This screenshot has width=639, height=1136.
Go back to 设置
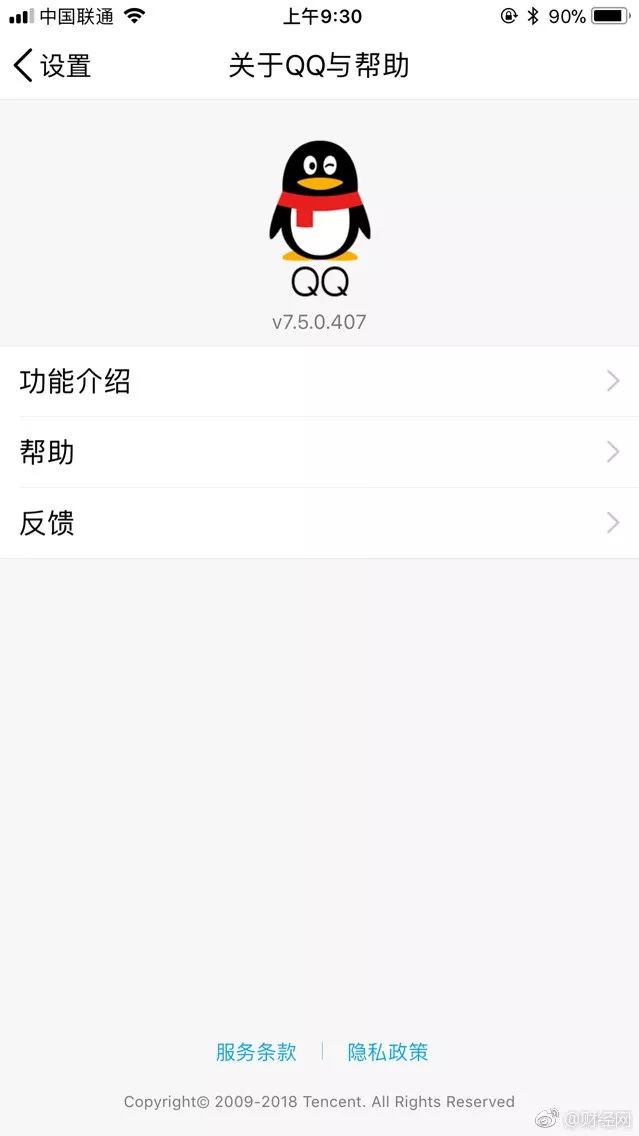52,66
